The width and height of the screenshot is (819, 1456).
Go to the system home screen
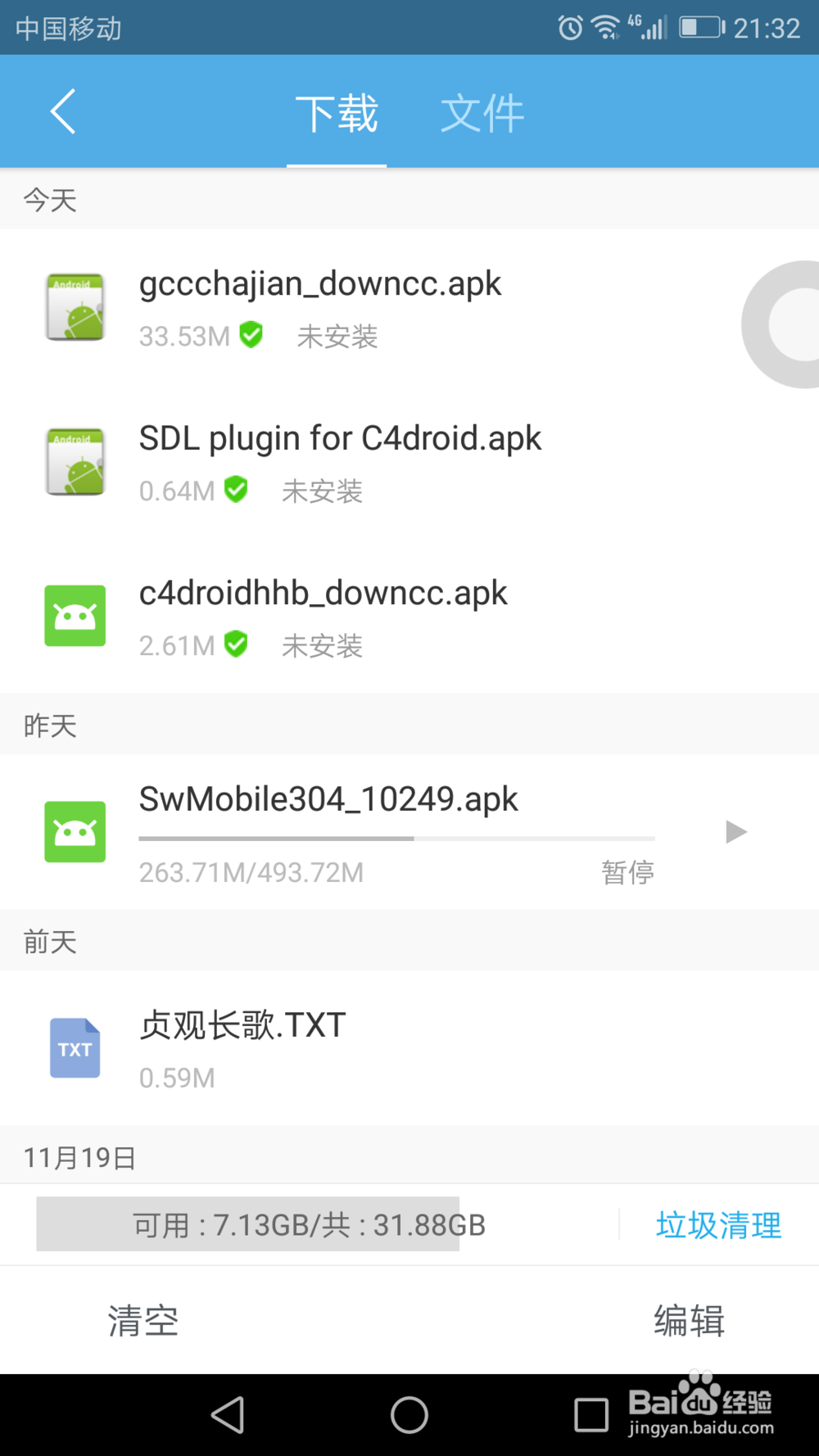(409, 1414)
